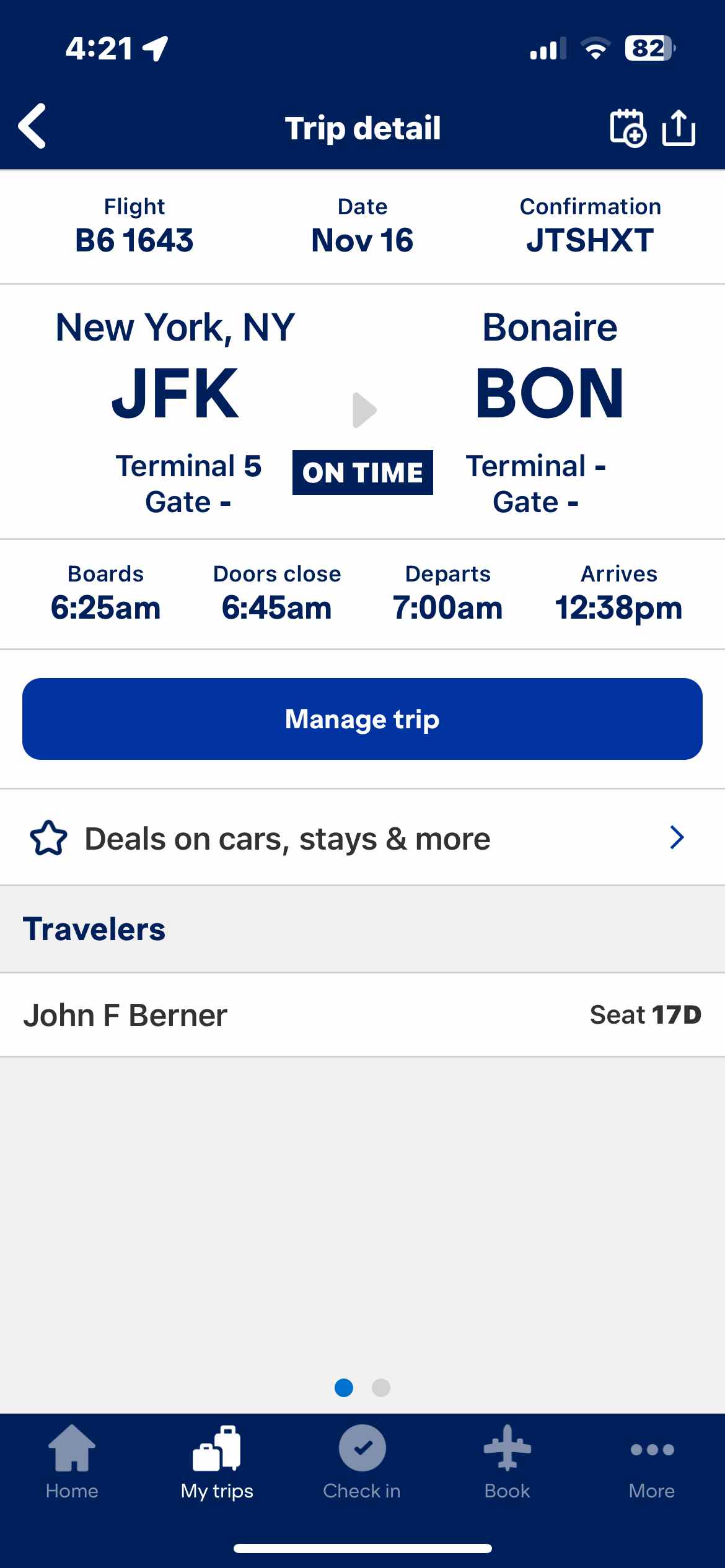This screenshot has height=1568, width=725.
Task: Go to the Check in tab
Action: (362, 1462)
